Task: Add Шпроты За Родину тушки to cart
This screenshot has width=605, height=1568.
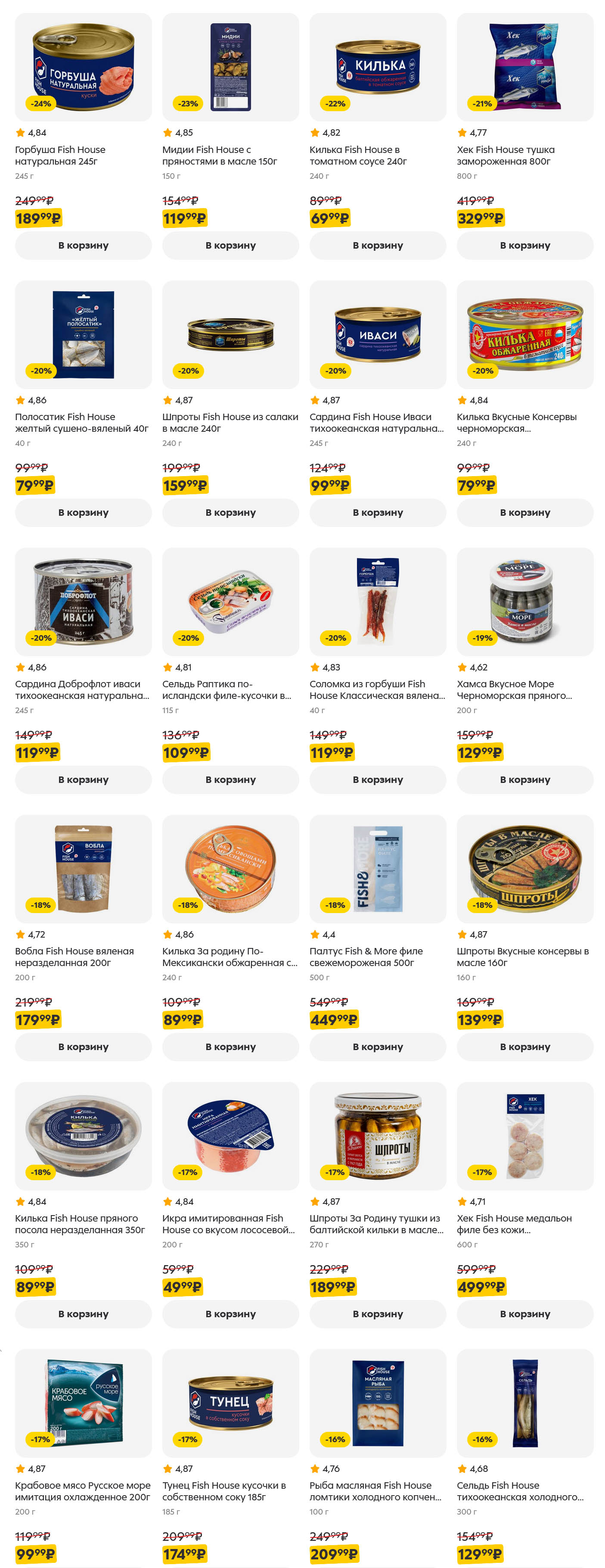Action: tap(377, 1314)
